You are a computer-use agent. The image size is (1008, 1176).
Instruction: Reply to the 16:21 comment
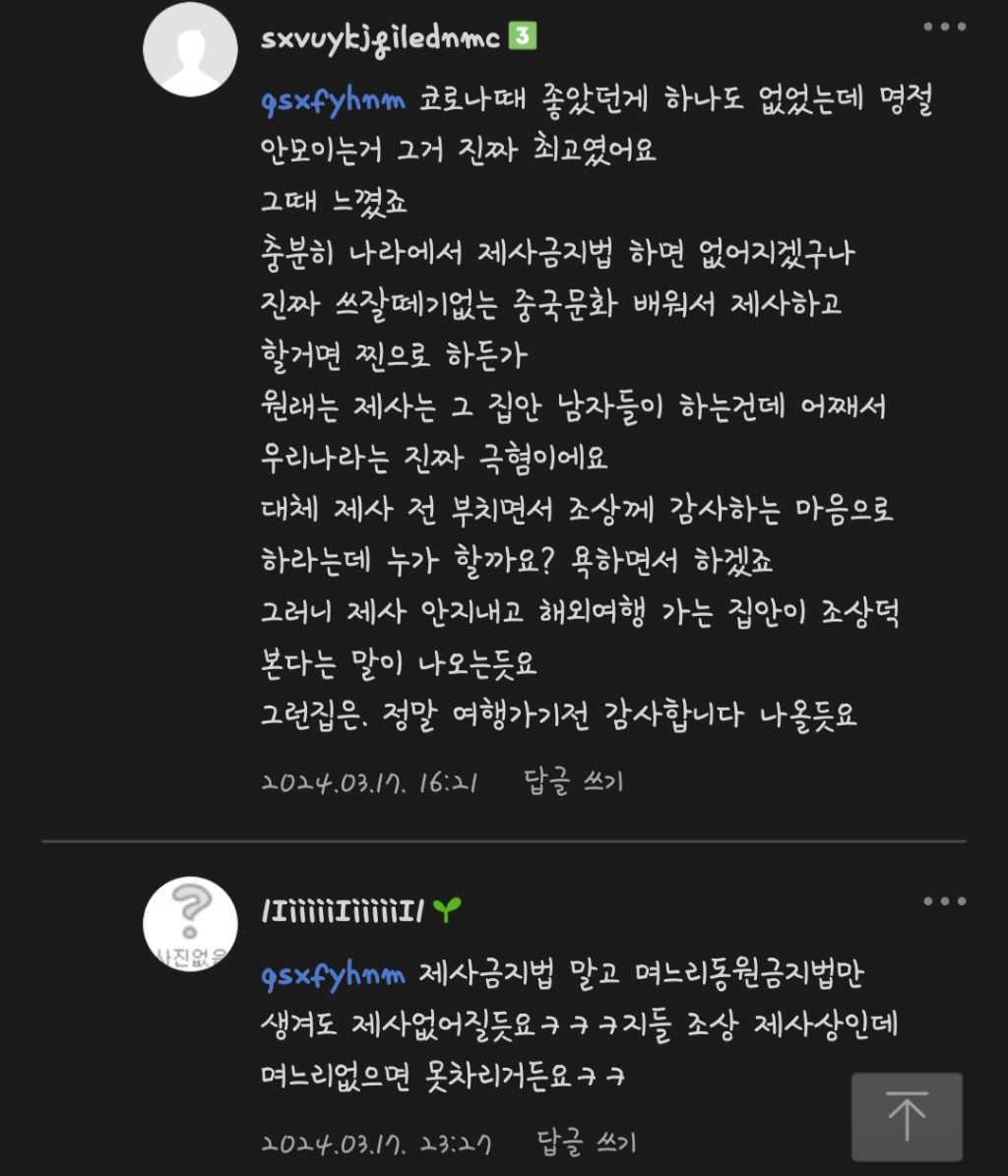574,782
